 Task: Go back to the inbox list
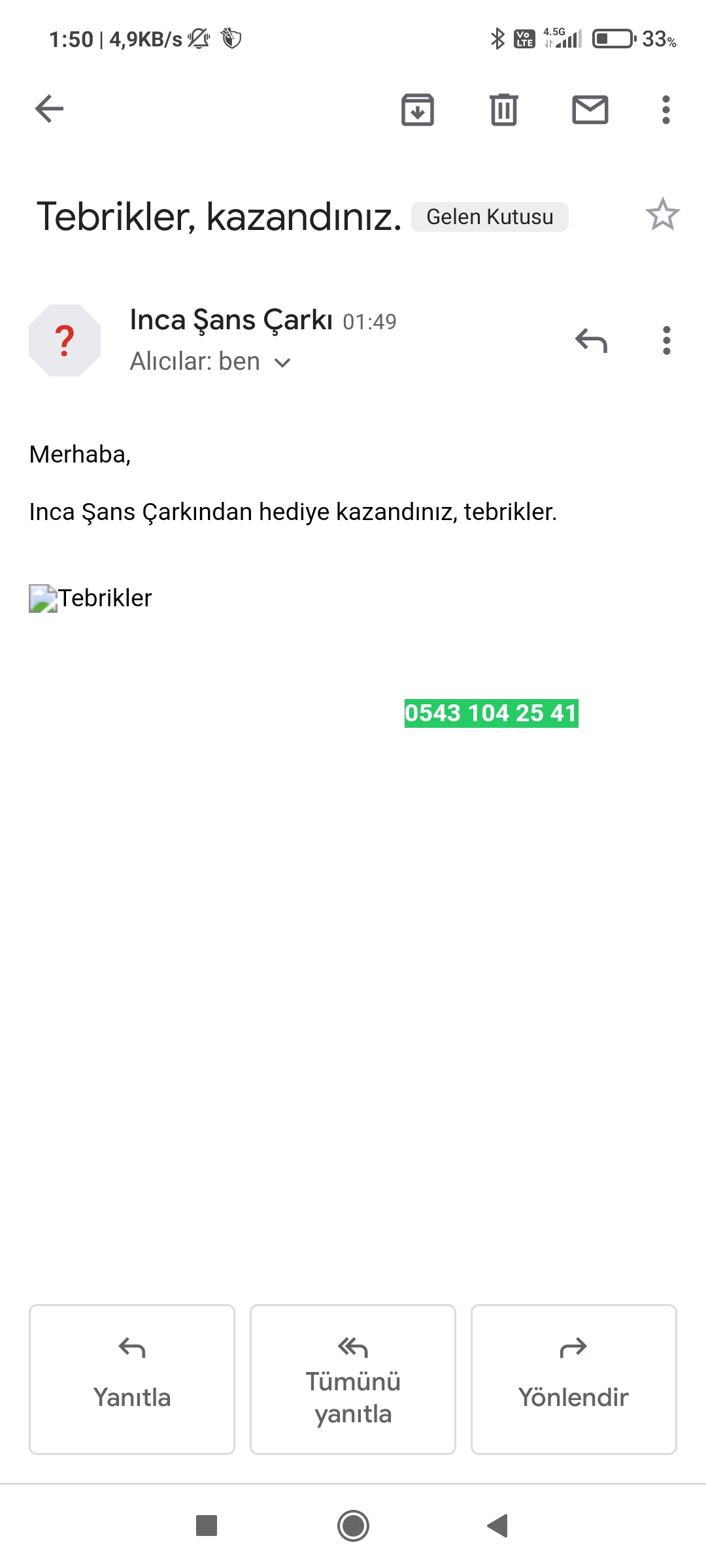(49, 108)
